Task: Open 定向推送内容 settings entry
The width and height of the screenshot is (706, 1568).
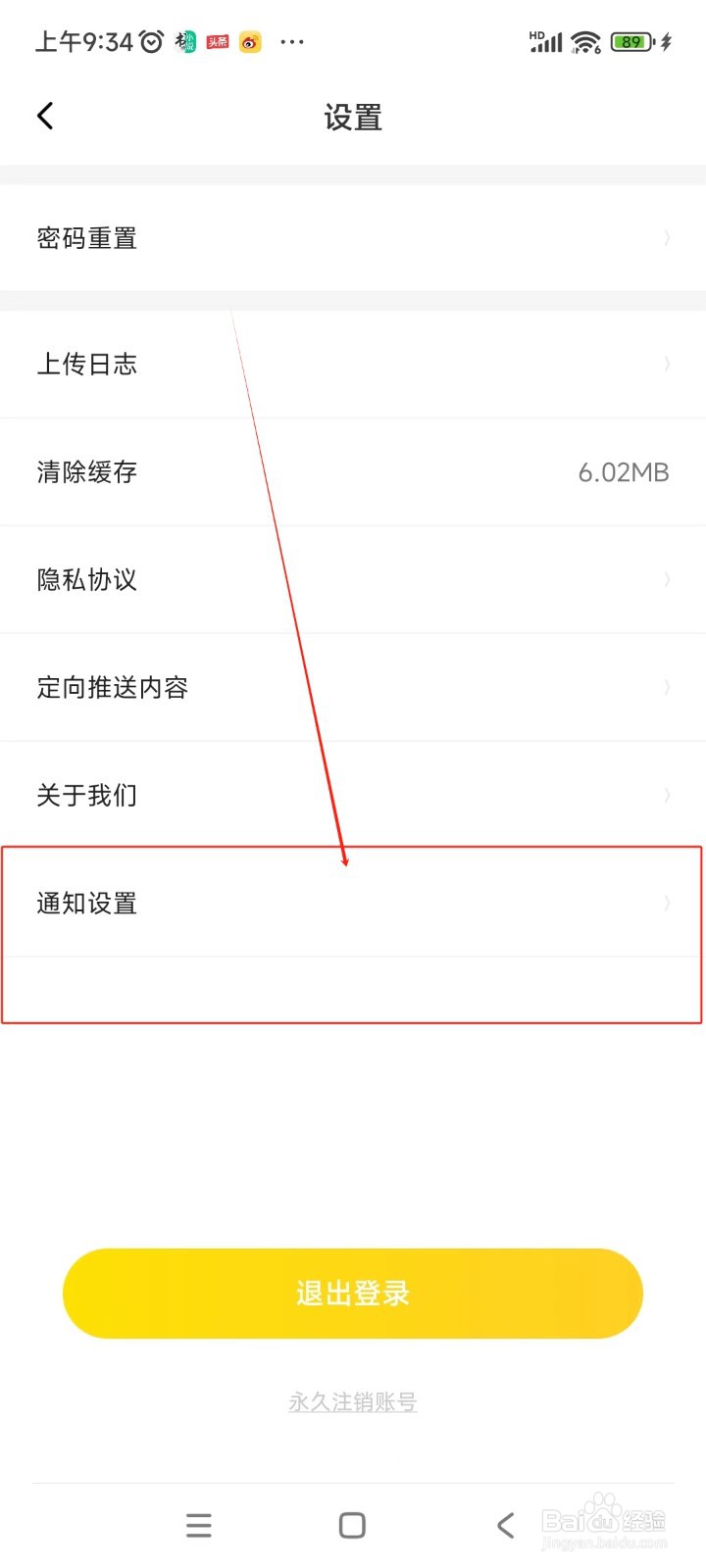Action: pyautogui.click(x=353, y=687)
